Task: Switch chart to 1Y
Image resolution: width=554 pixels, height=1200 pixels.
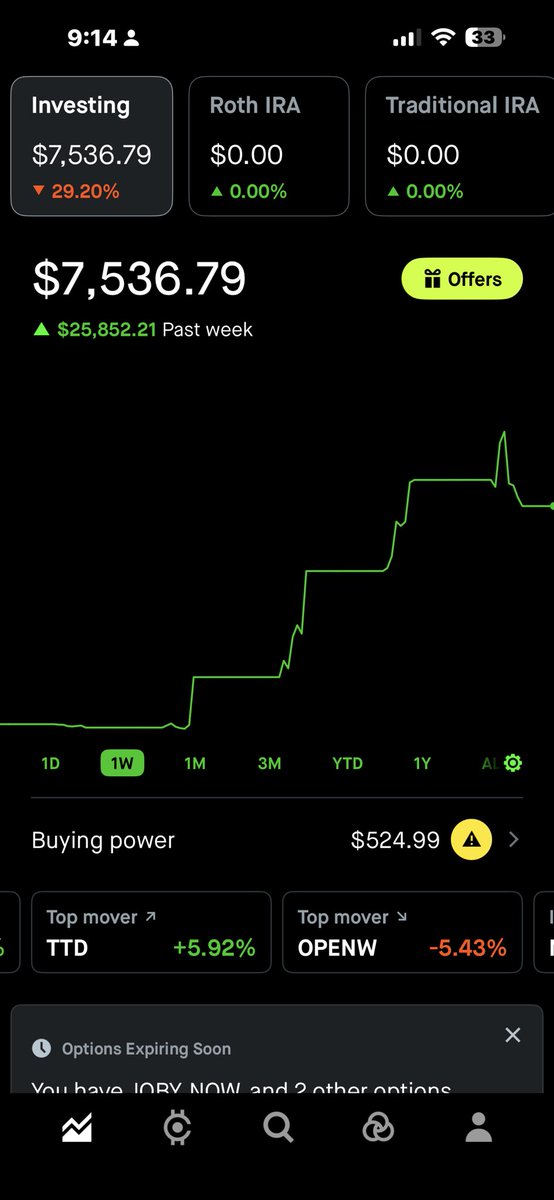Action: click(422, 763)
